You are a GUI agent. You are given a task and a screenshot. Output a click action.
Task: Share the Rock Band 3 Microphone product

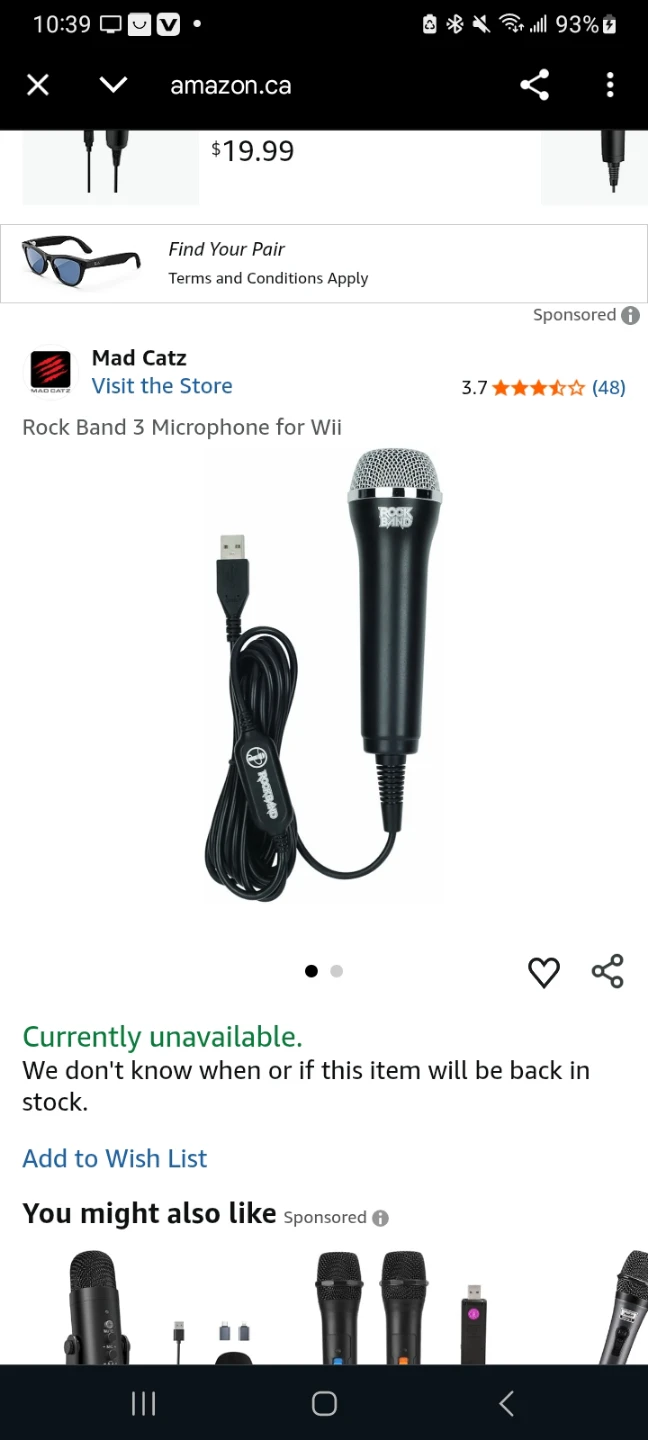(607, 971)
